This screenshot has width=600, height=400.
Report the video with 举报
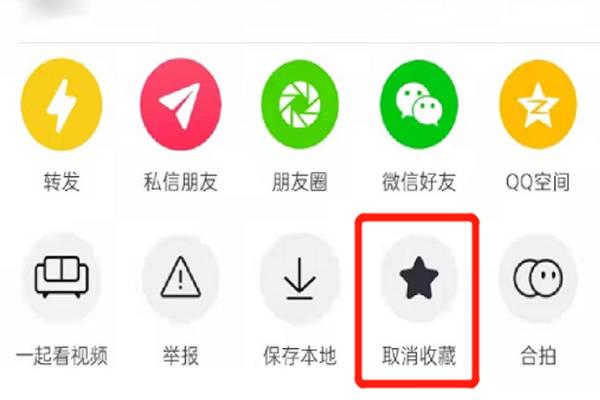click(180, 280)
